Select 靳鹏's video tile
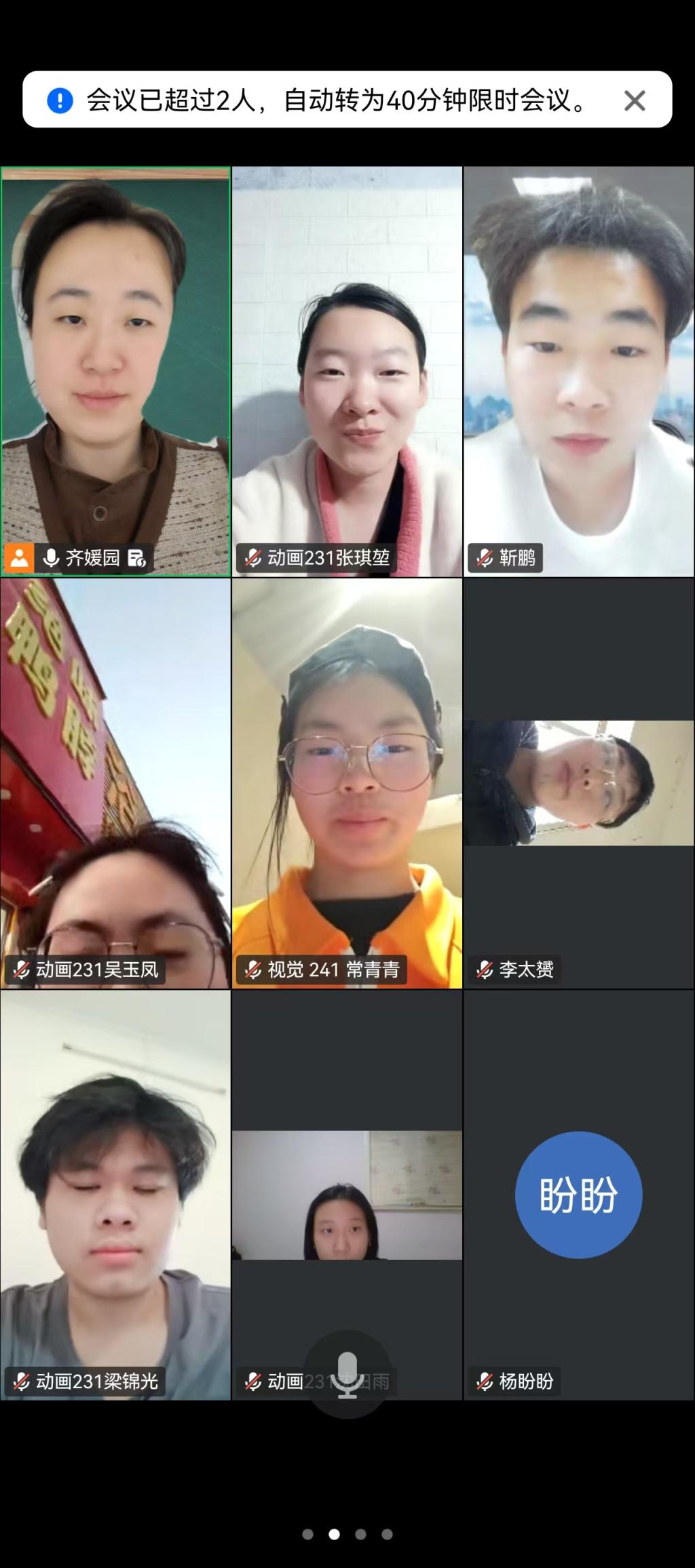 (579, 371)
